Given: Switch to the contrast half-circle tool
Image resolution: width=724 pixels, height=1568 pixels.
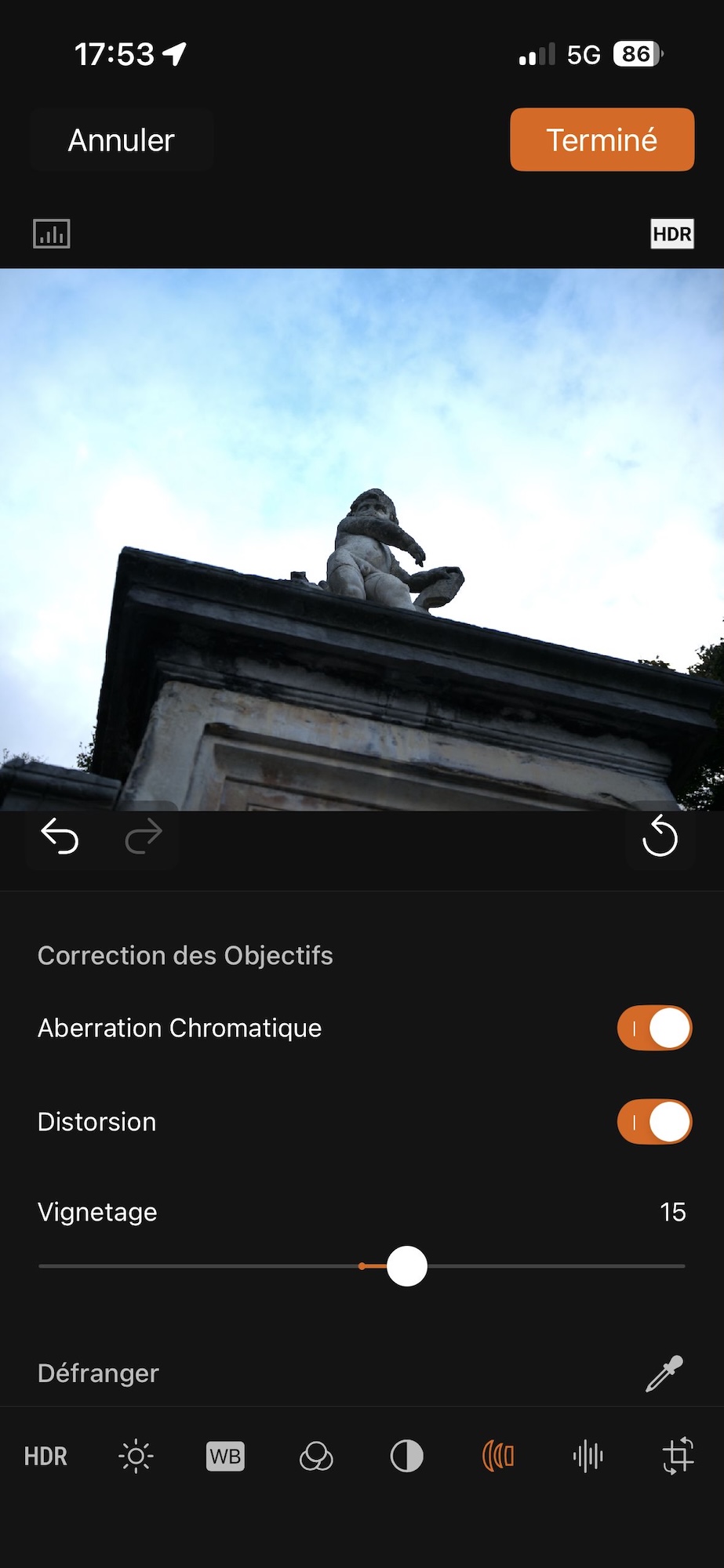Looking at the screenshot, I should point(406,1457).
